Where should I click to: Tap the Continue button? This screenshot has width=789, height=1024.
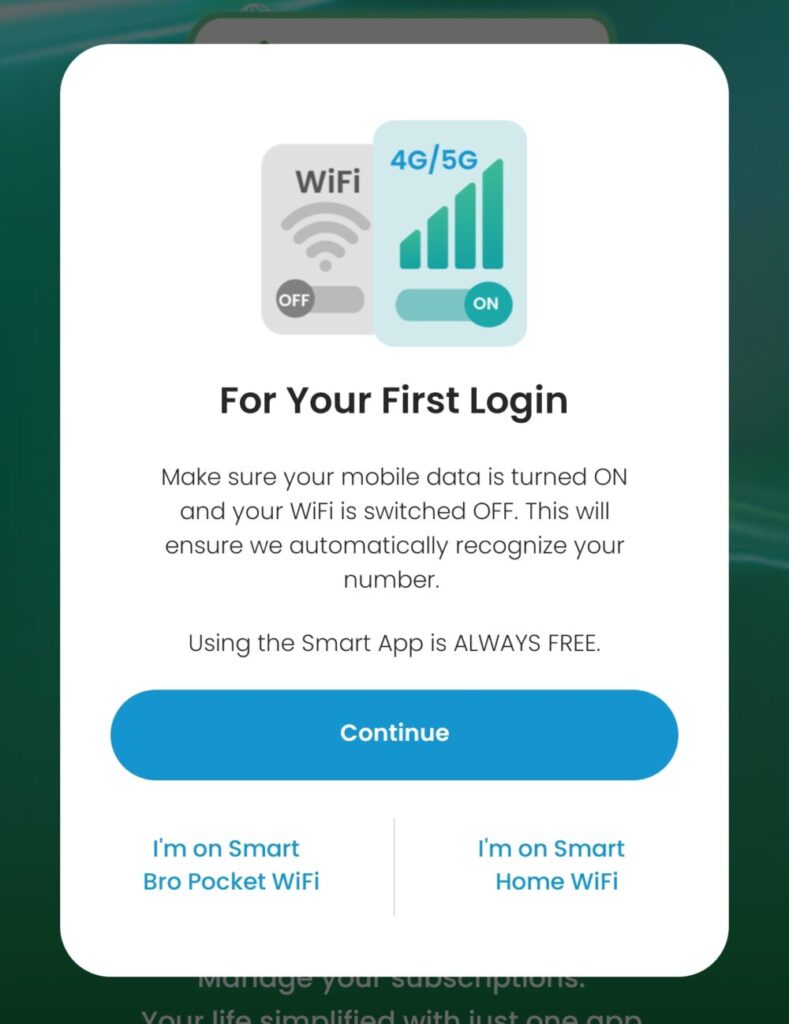[x=394, y=734]
